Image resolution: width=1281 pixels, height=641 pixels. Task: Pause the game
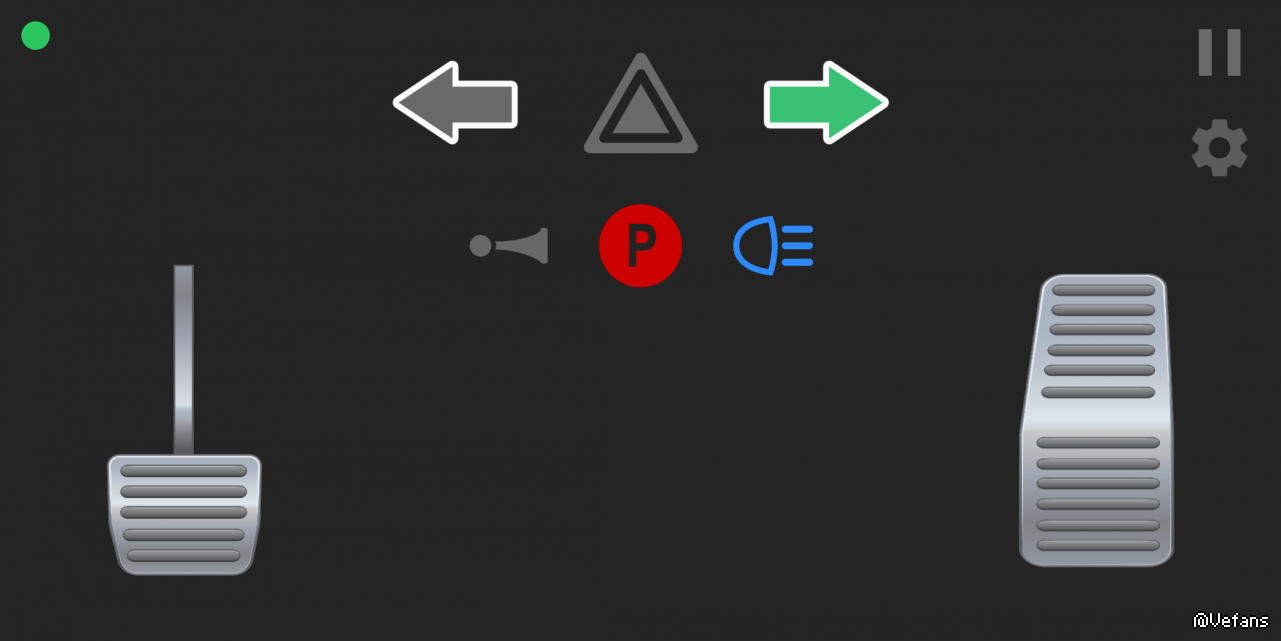point(1219,52)
